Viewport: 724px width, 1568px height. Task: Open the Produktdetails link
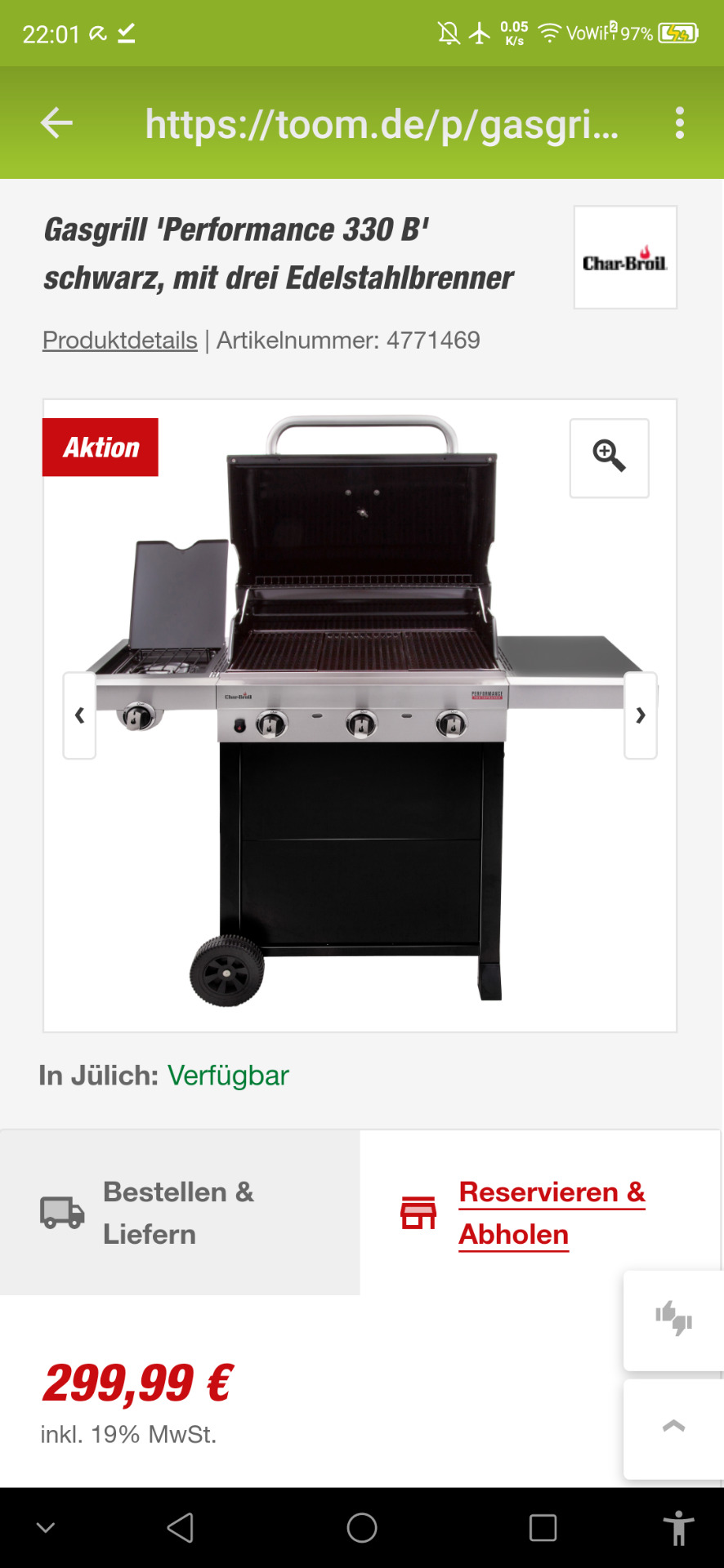(x=120, y=340)
